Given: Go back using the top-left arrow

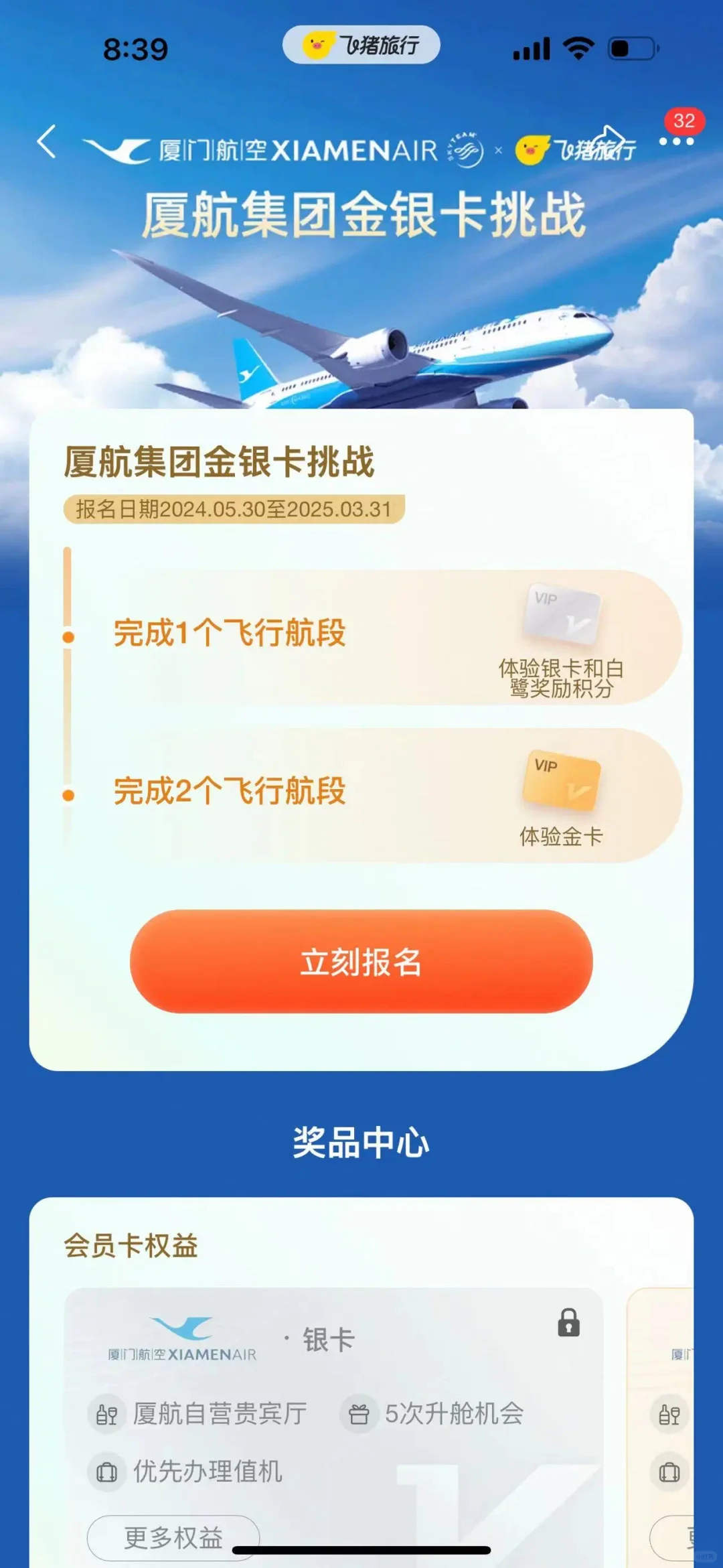Looking at the screenshot, I should point(46,142).
